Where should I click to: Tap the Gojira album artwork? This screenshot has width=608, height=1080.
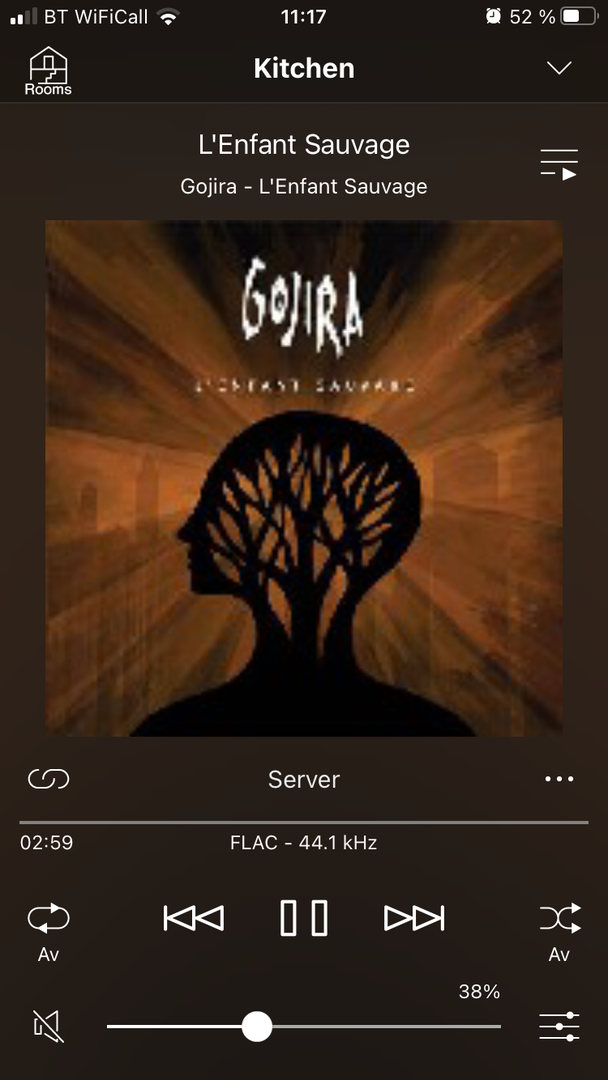coord(304,478)
